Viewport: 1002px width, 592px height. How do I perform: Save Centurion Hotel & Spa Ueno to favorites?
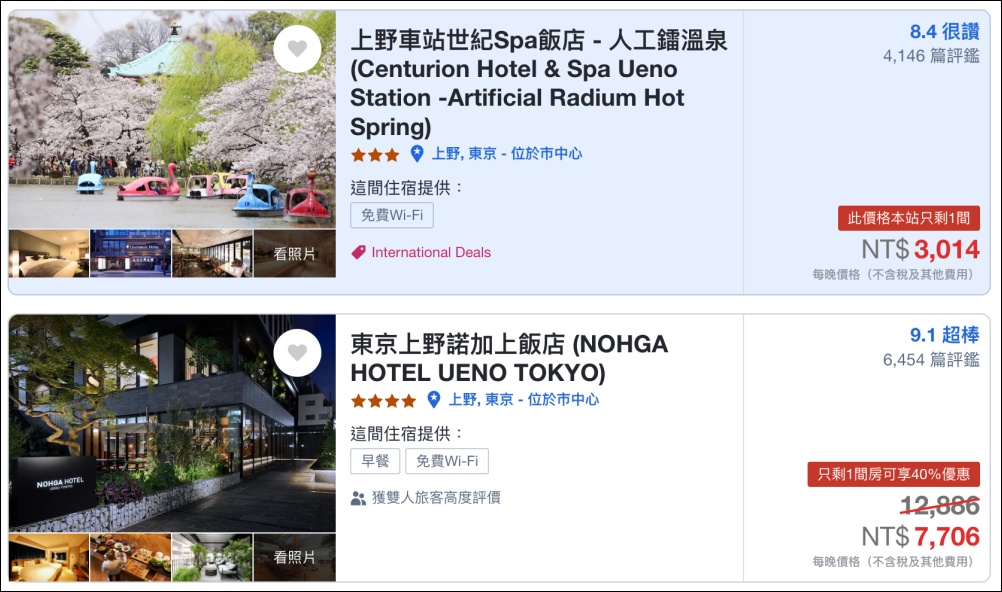pyautogui.click(x=297, y=49)
